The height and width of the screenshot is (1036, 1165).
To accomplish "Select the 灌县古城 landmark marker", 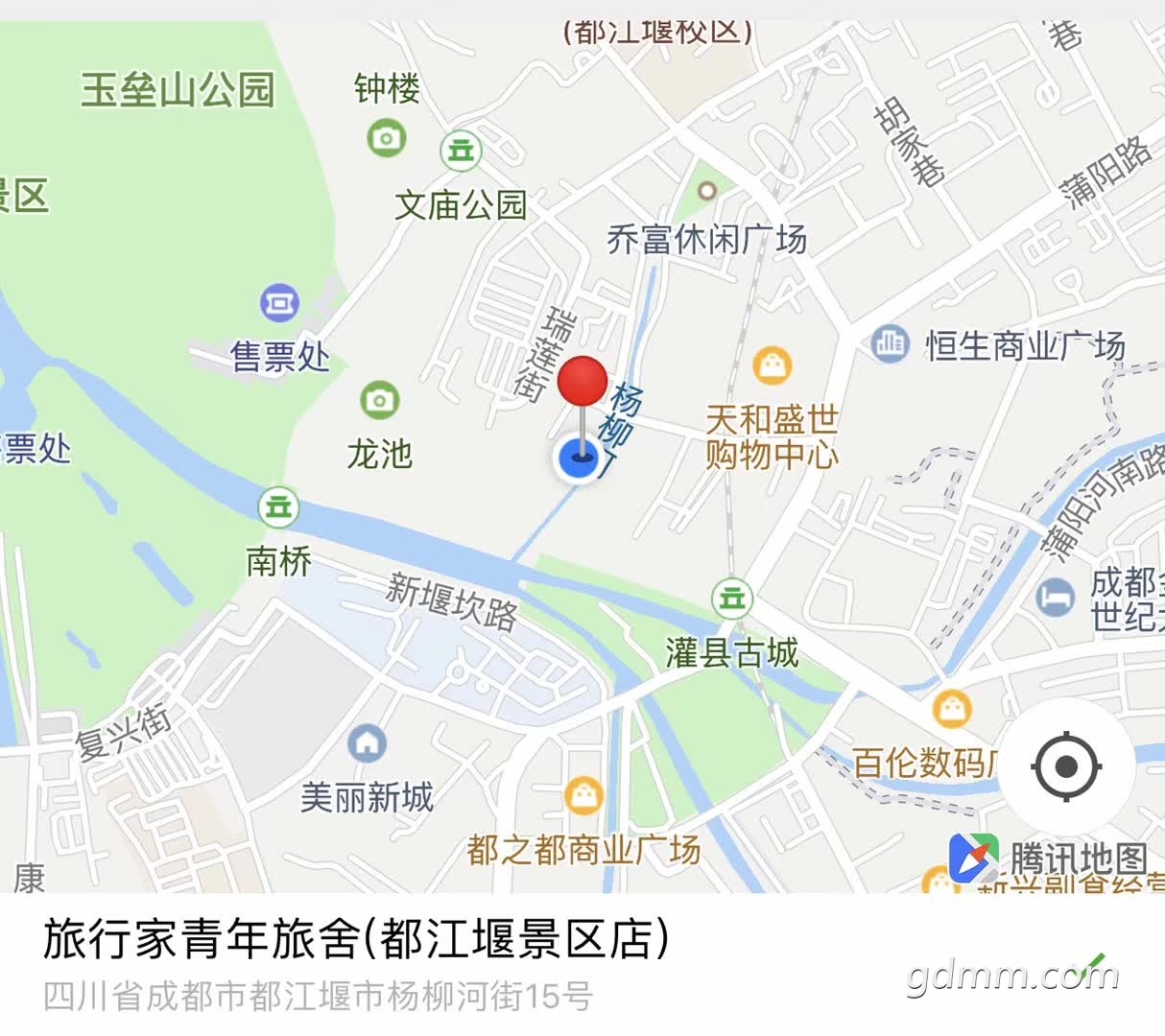I will click(732, 599).
